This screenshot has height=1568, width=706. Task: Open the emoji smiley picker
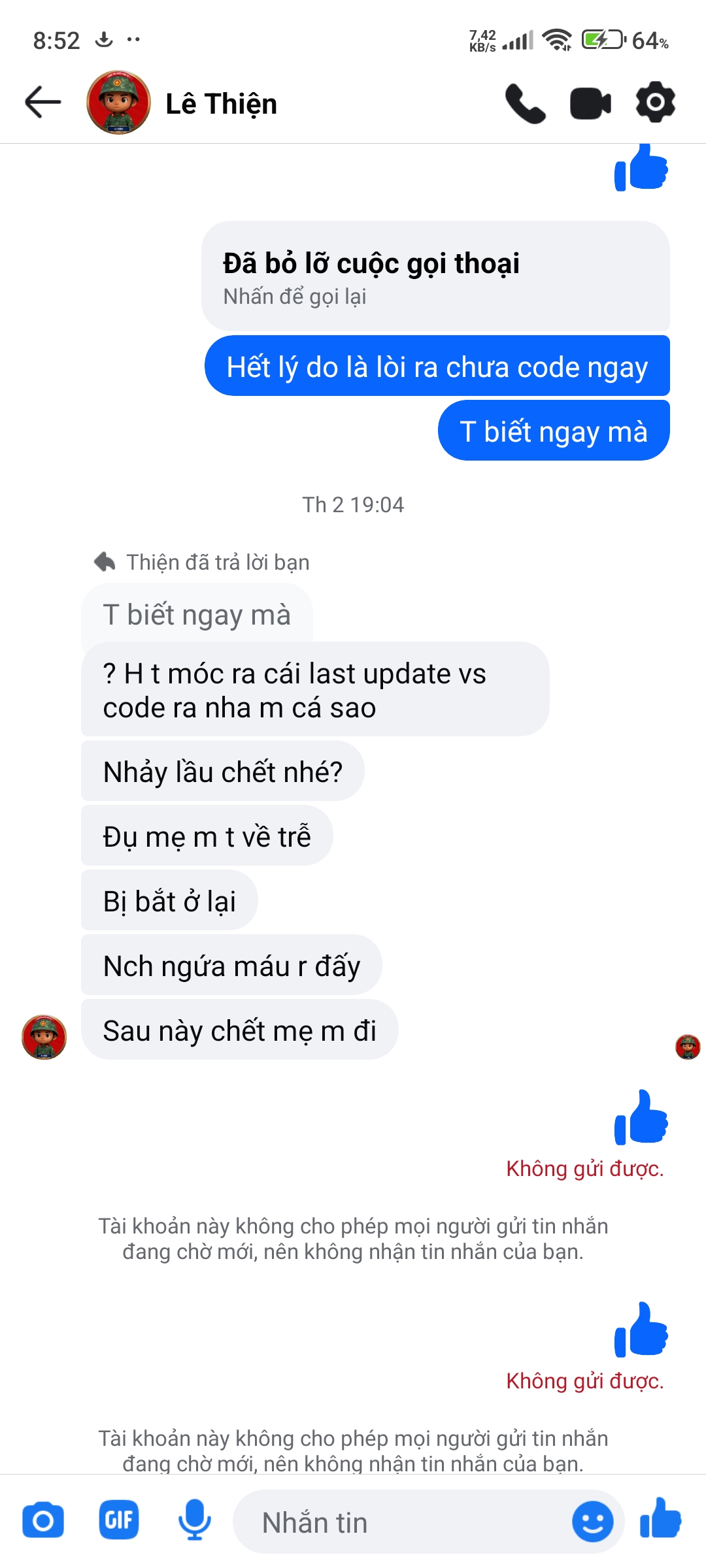click(x=592, y=1522)
